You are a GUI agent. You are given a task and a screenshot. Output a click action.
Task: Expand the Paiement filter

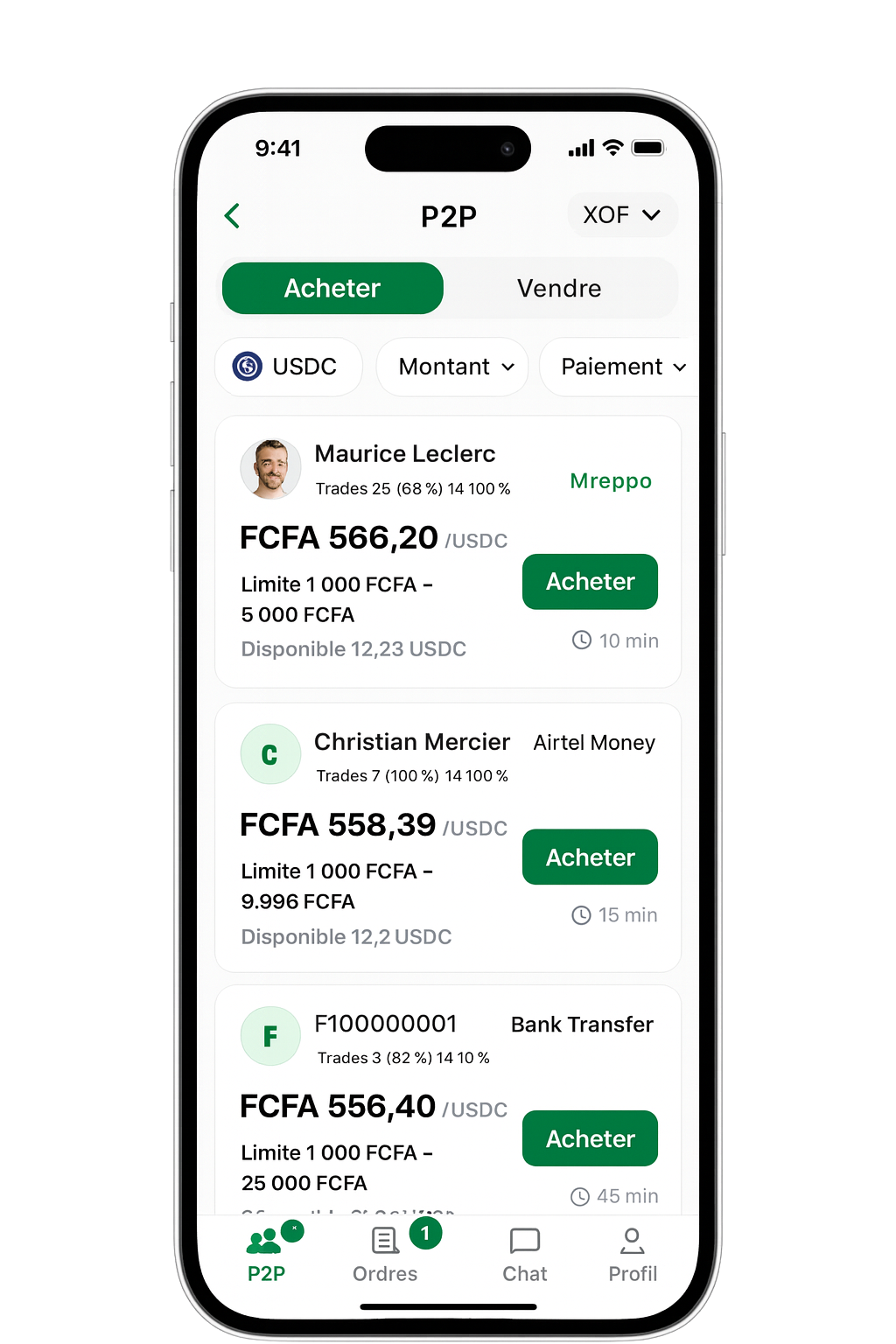(x=622, y=367)
